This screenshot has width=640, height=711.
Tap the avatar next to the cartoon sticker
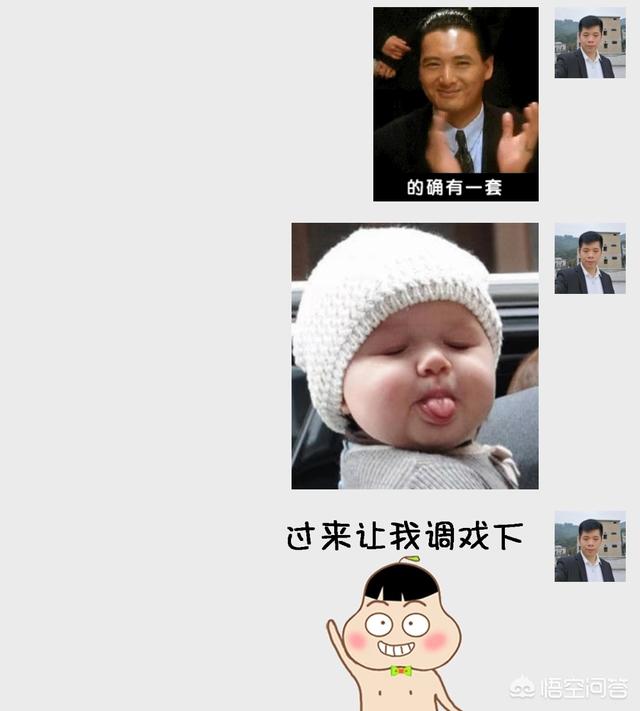tap(590, 546)
